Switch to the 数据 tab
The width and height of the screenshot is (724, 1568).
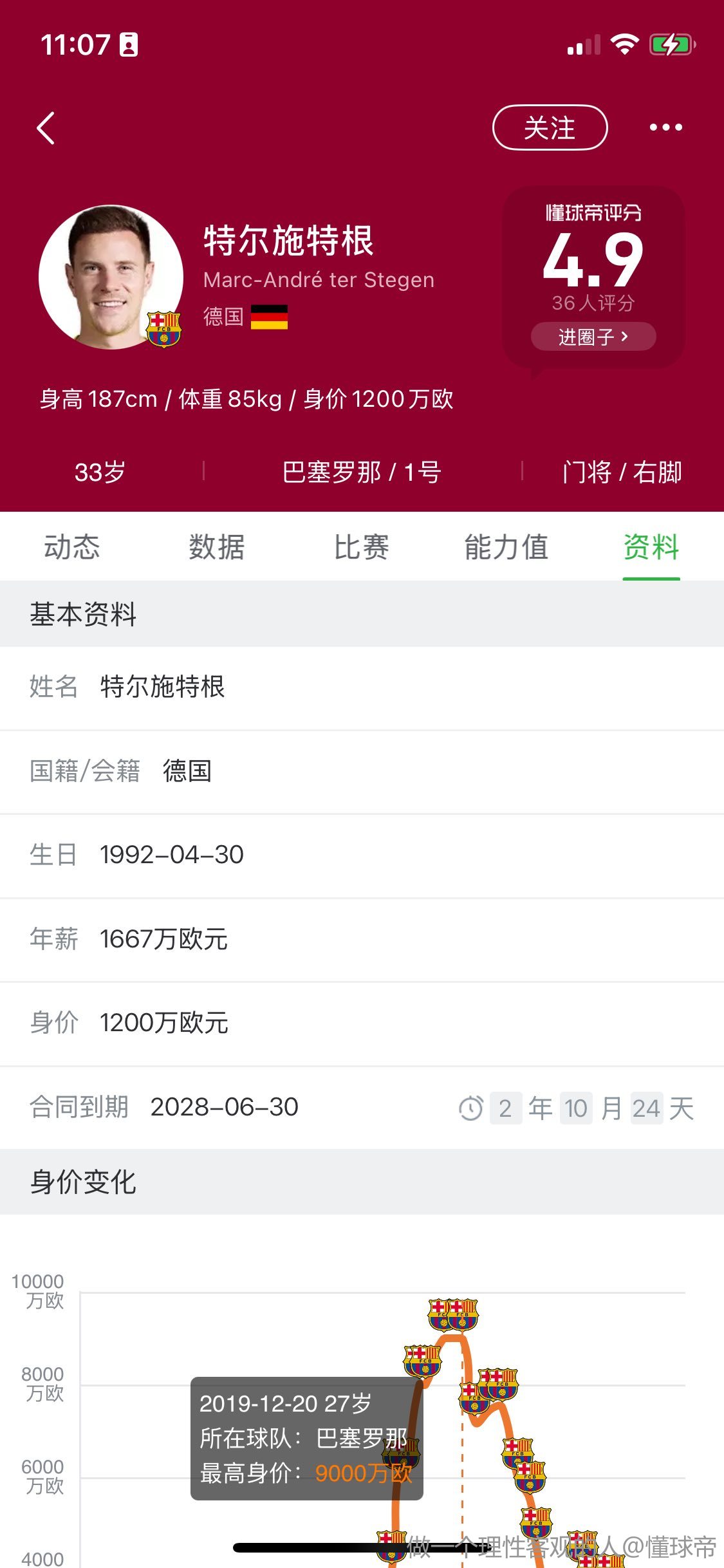click(x=217, y=547)
